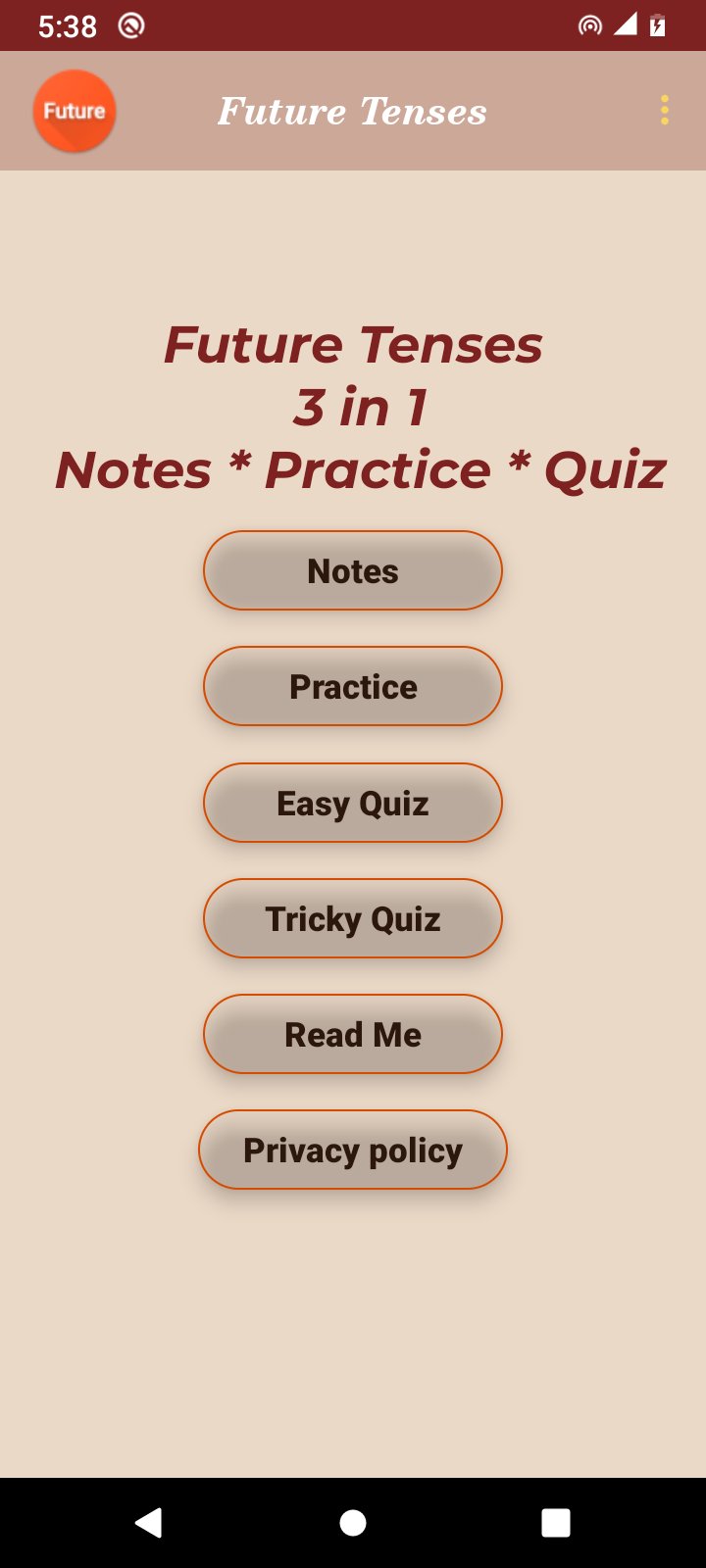Start the Practice section
Image resolution: width=706 pixels, height=1568 pixels.
click(x=353, y=686)
